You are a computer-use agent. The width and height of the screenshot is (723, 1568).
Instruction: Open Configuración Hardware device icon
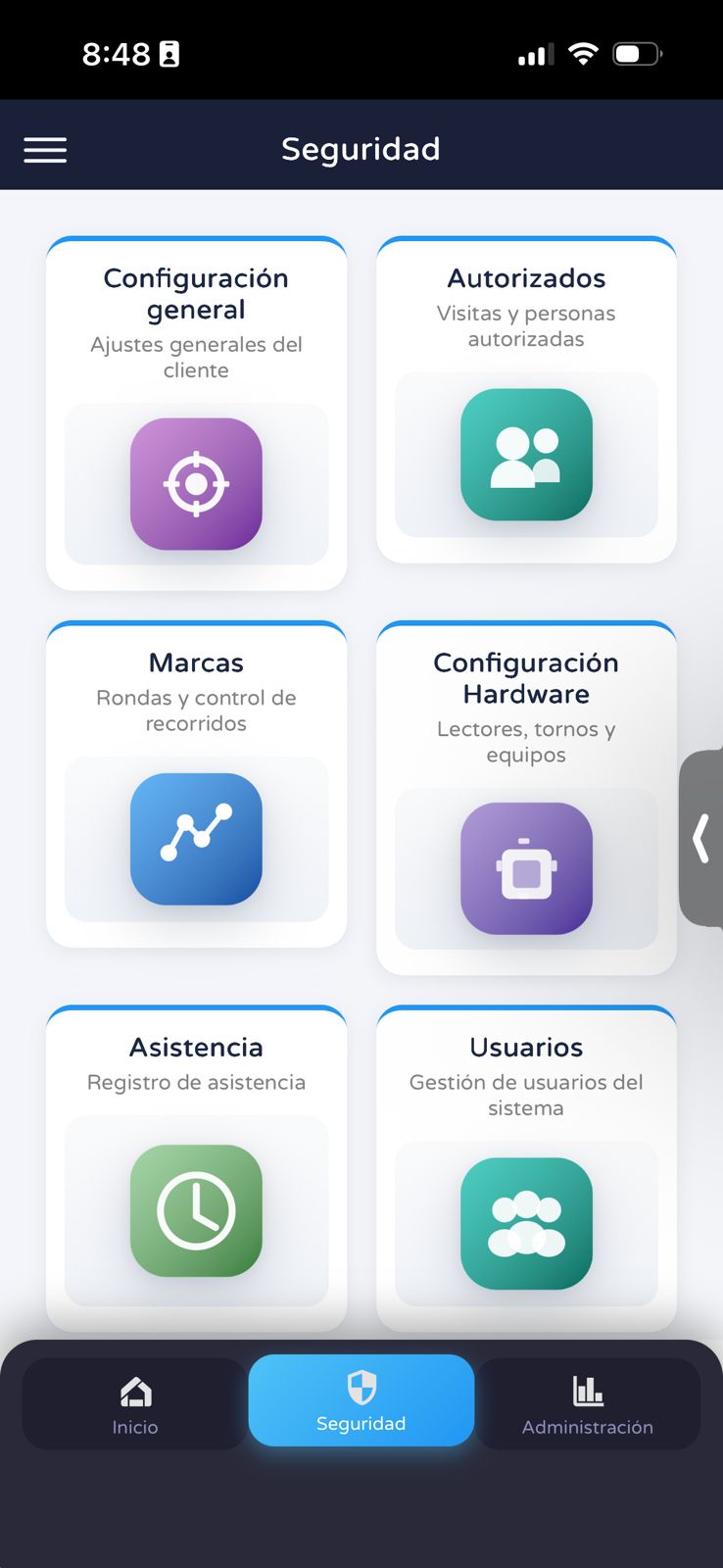(526, 868)
